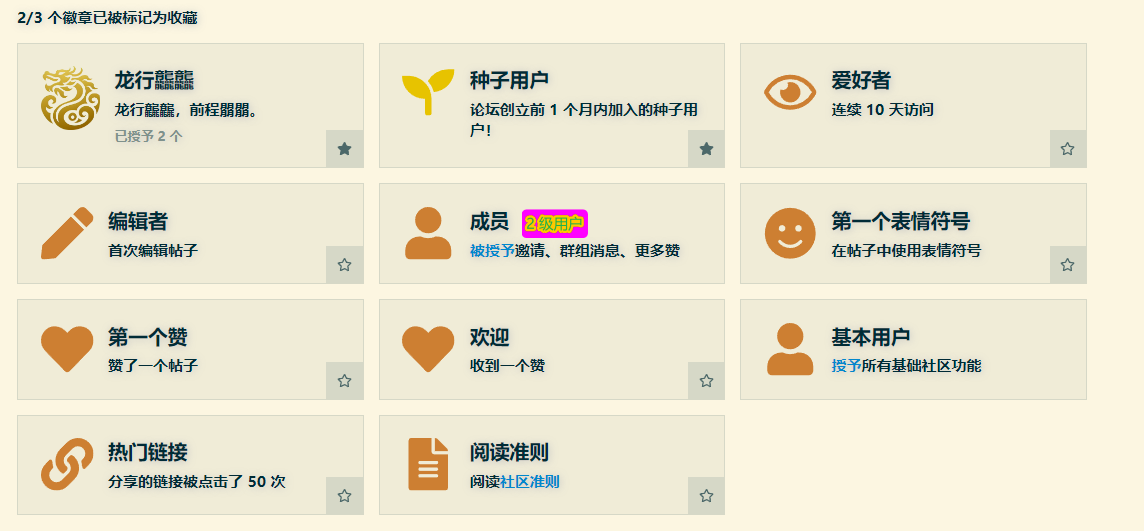View the 种子用户 badge details
The height and width of the screenshot is (531, 1144).
[509, 80]
